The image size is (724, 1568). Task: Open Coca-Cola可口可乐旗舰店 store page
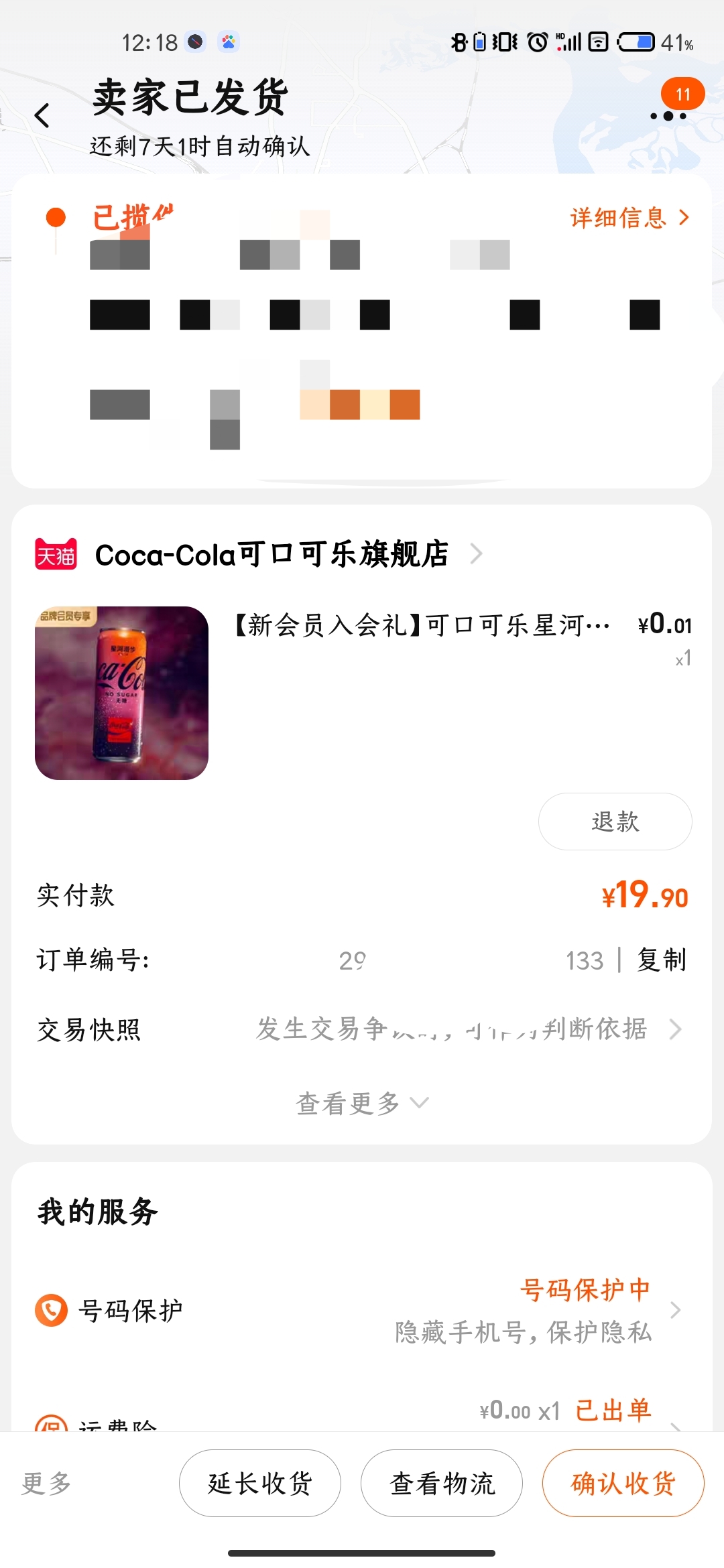coord(271,554)
